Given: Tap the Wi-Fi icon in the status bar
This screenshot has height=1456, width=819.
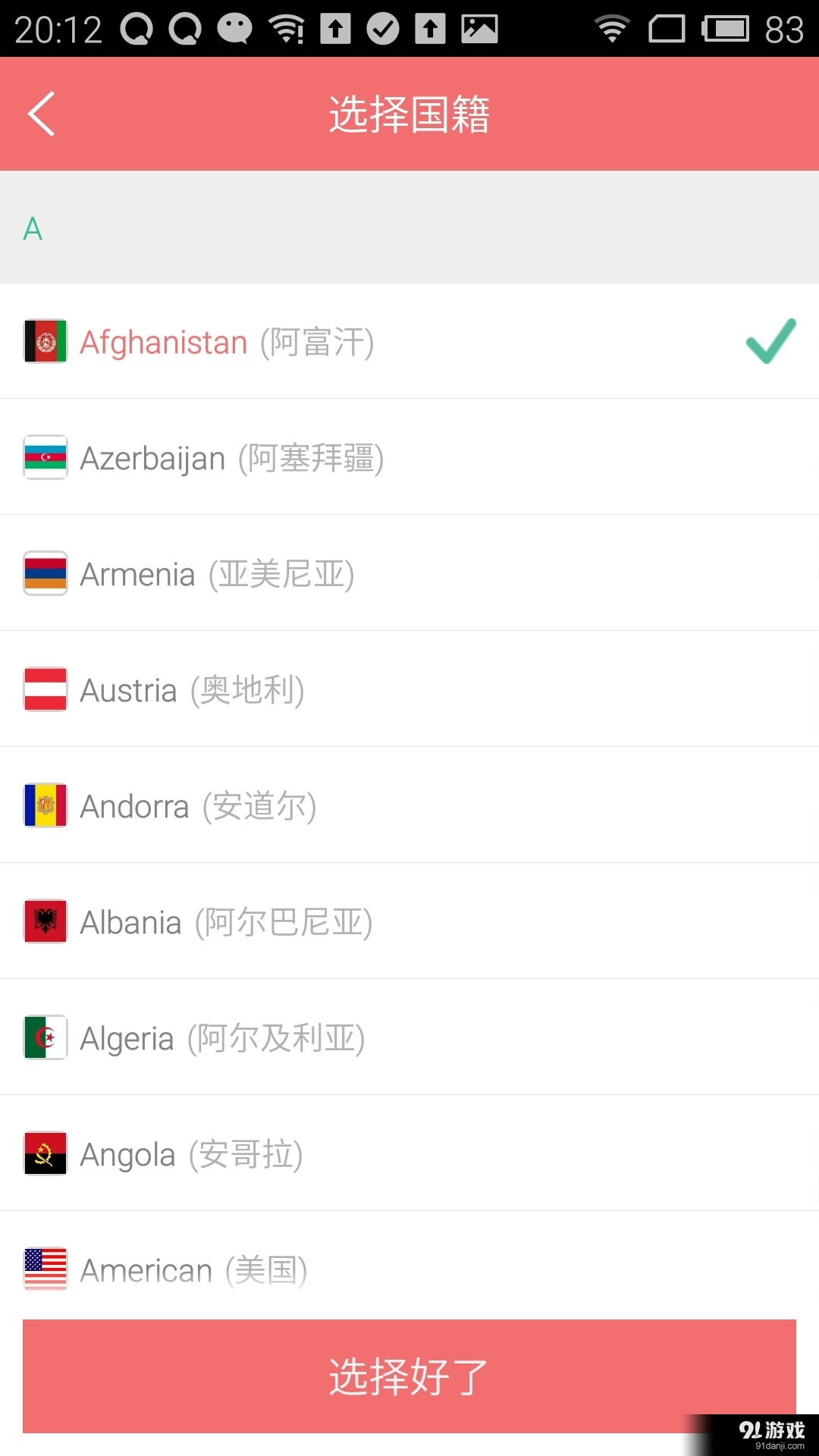Looking at the screenshot, I should pos(611,29).
